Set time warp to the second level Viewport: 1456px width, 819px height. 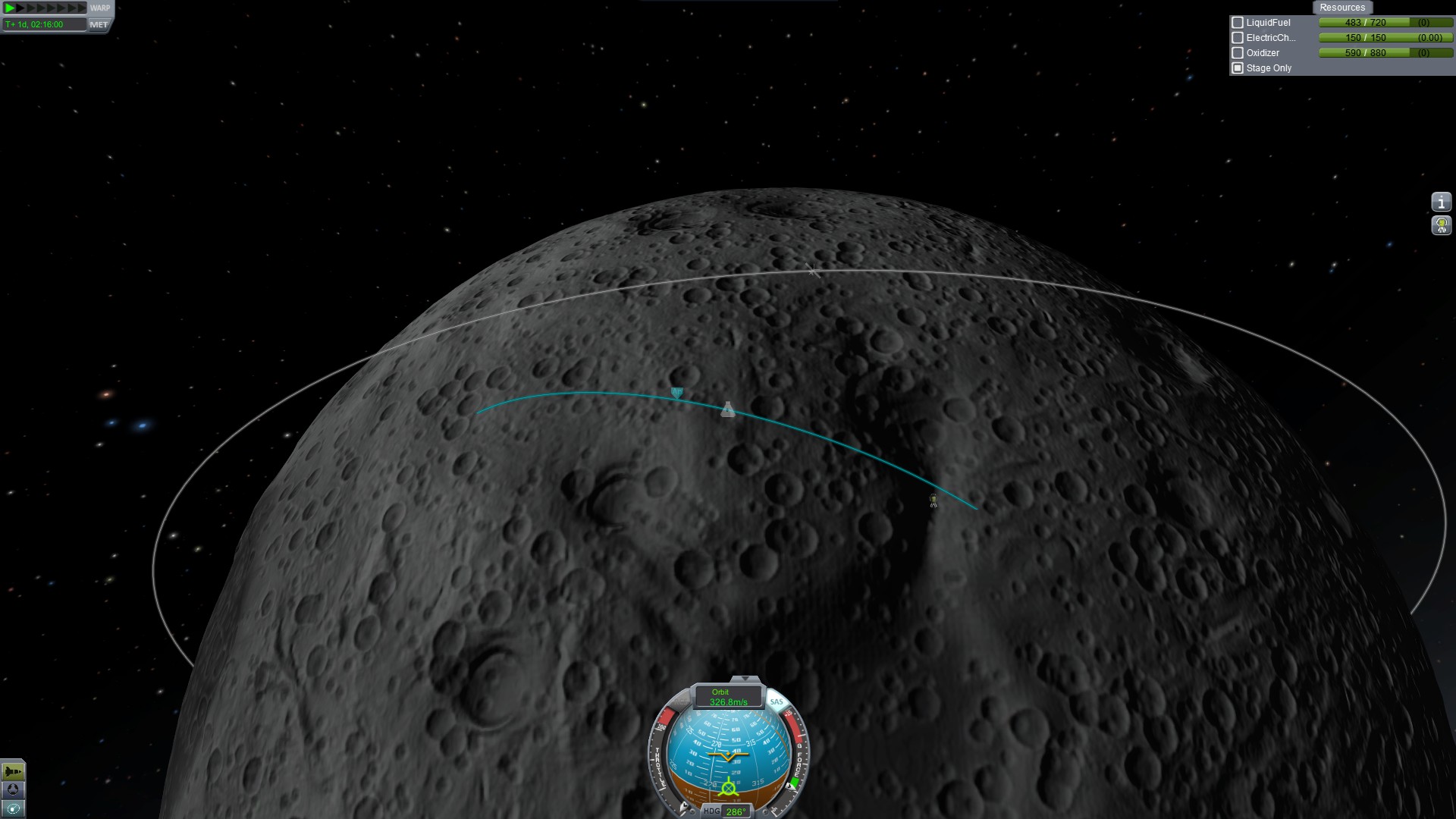pyautogui.click(x=21, y=8)
